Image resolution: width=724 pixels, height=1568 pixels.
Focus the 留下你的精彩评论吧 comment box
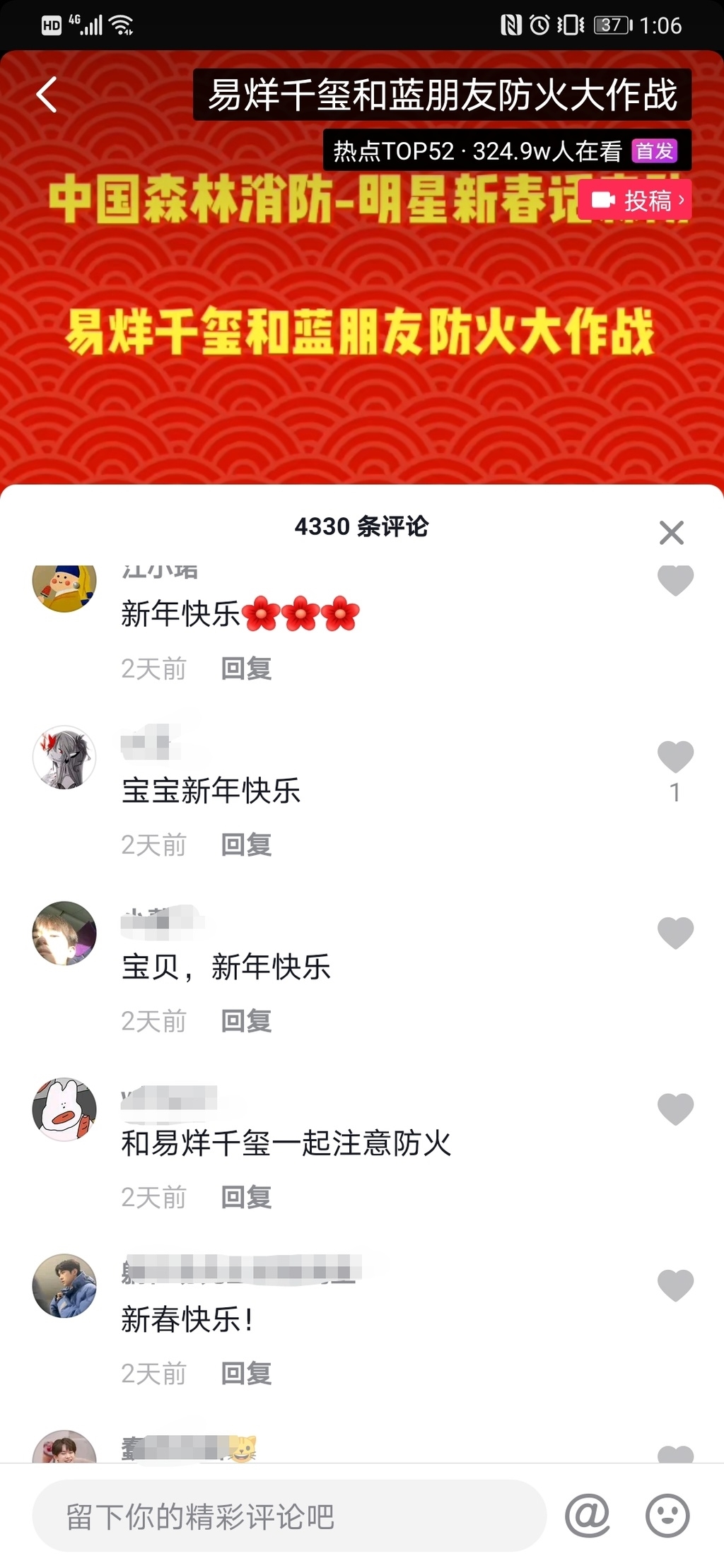tap(290, 1516)
